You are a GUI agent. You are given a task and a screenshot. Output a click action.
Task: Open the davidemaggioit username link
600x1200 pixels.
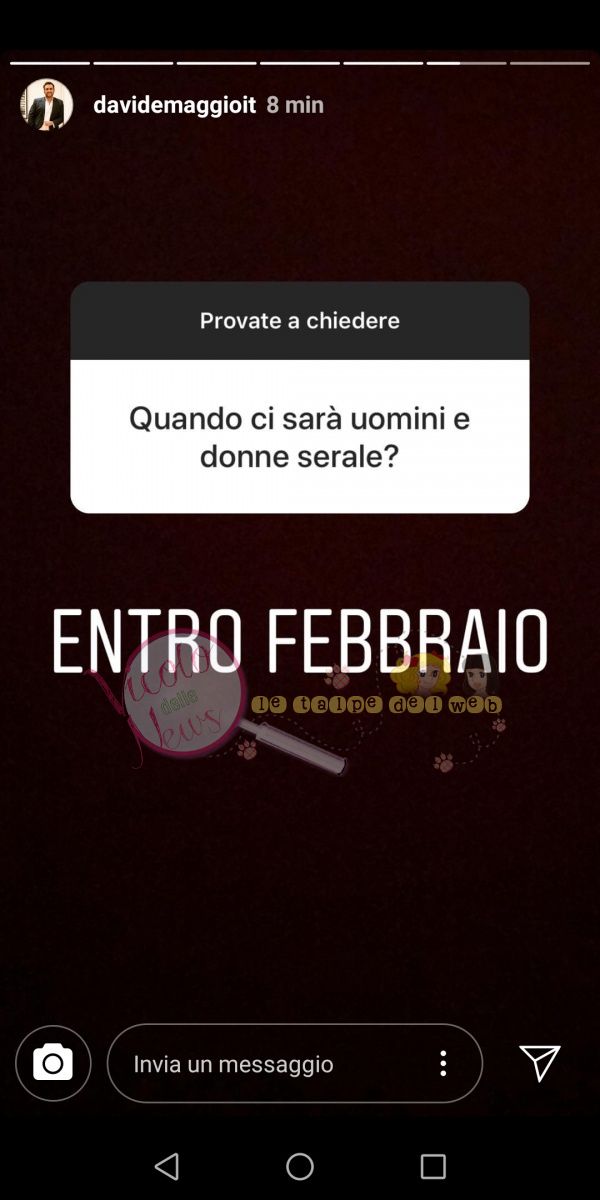[x=174, y=105]
